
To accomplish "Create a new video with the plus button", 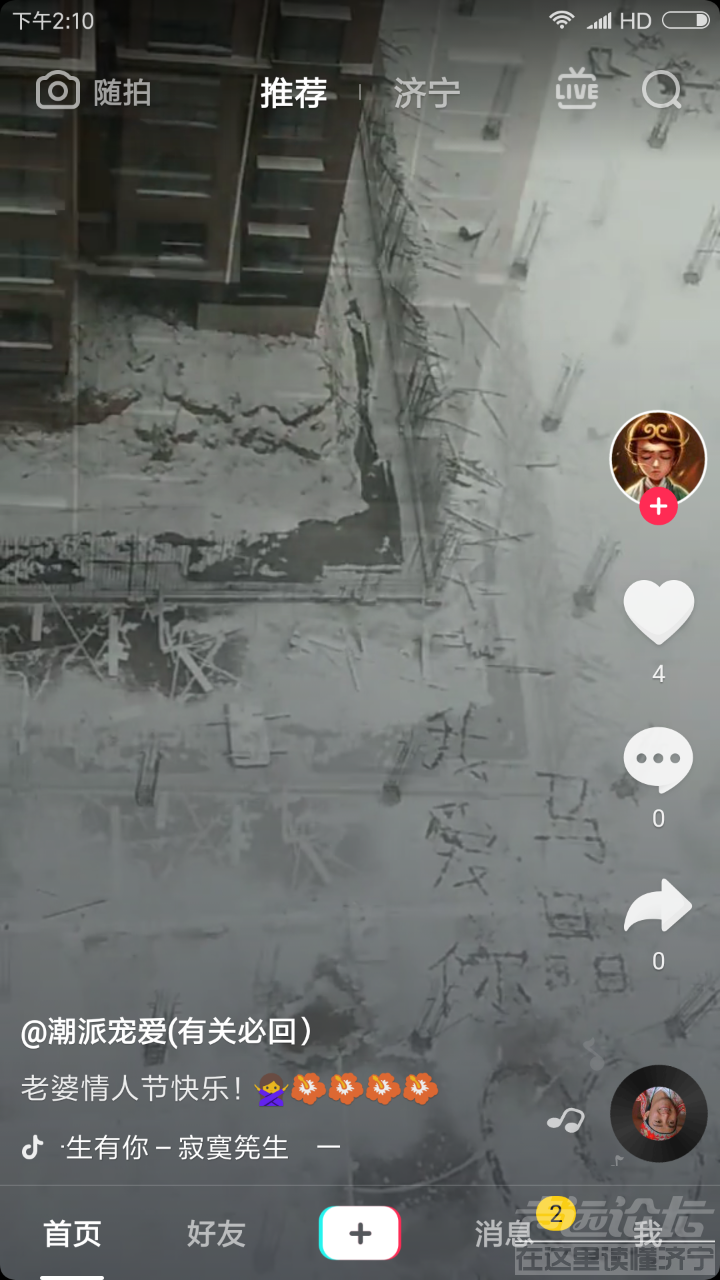I will click(360, 1233).
